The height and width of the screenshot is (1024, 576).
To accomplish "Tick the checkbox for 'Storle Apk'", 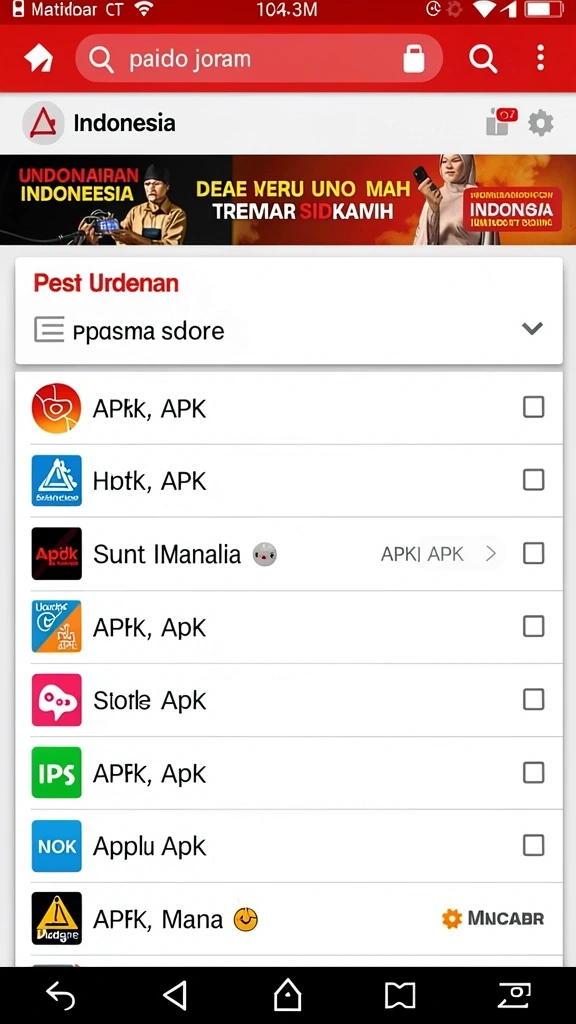I will (534, 699).
